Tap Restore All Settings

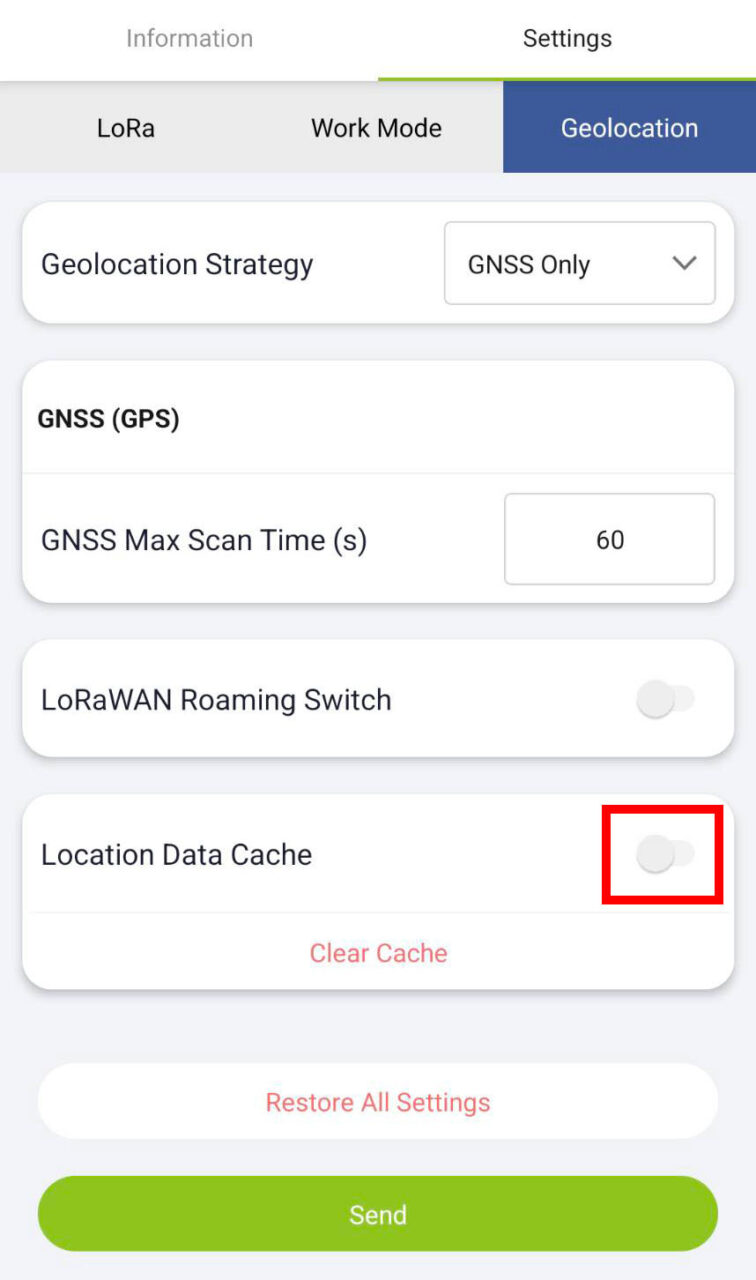[378, 1102]
